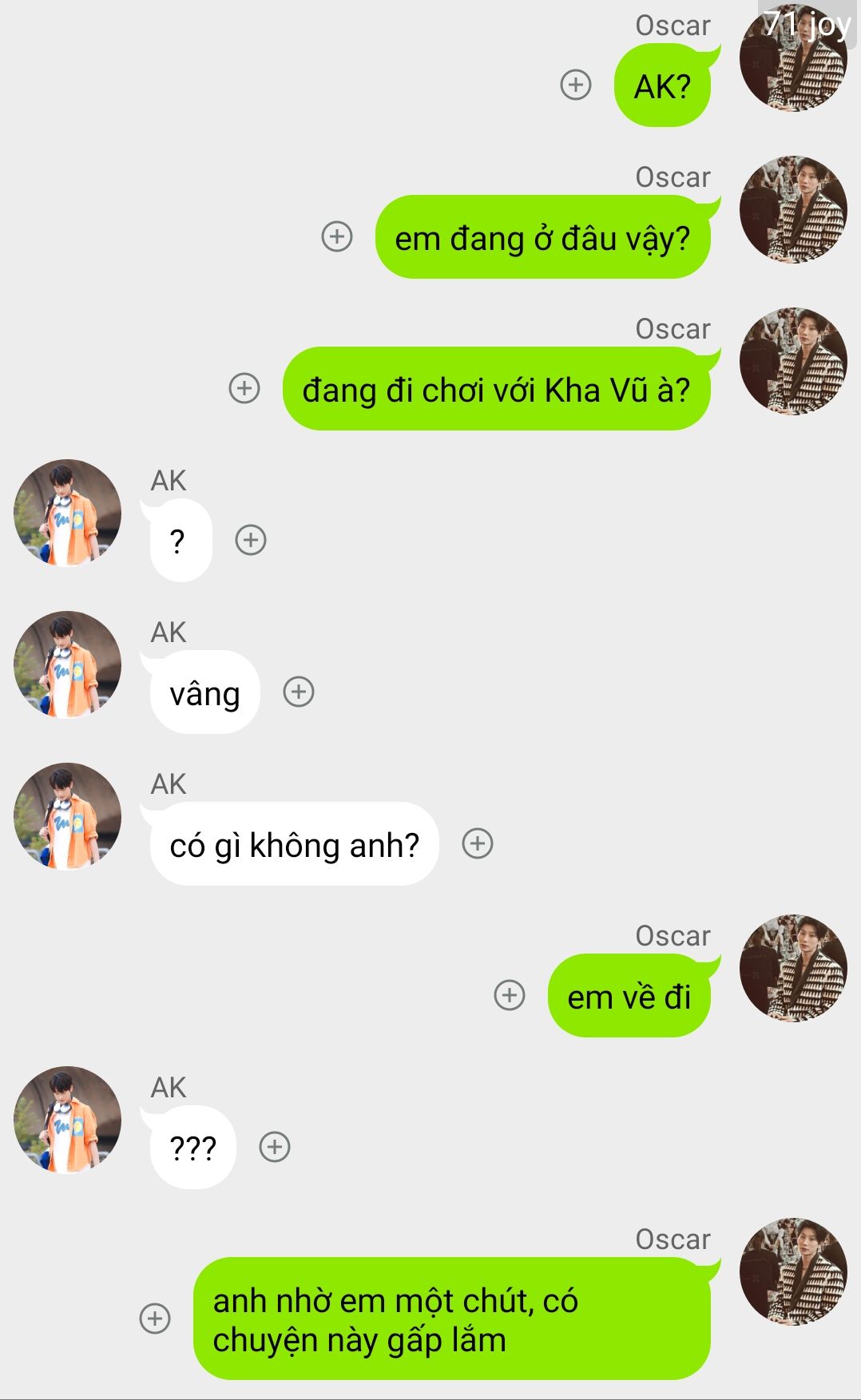Tap the plus beside "có gì không anh?"

[478, 843]
